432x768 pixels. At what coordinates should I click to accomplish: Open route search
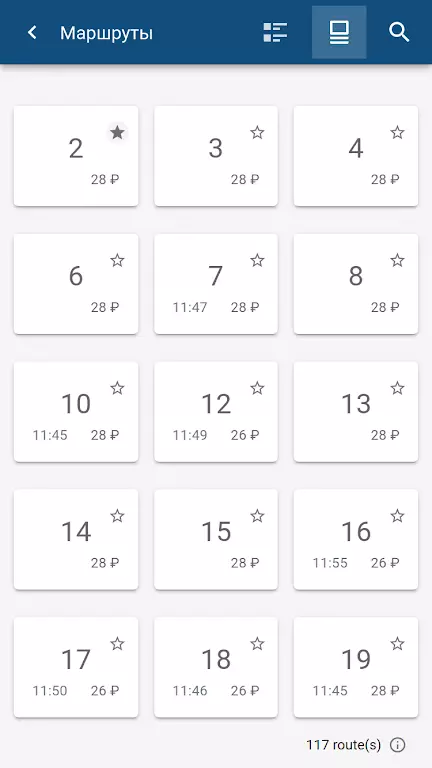(399, 33)
